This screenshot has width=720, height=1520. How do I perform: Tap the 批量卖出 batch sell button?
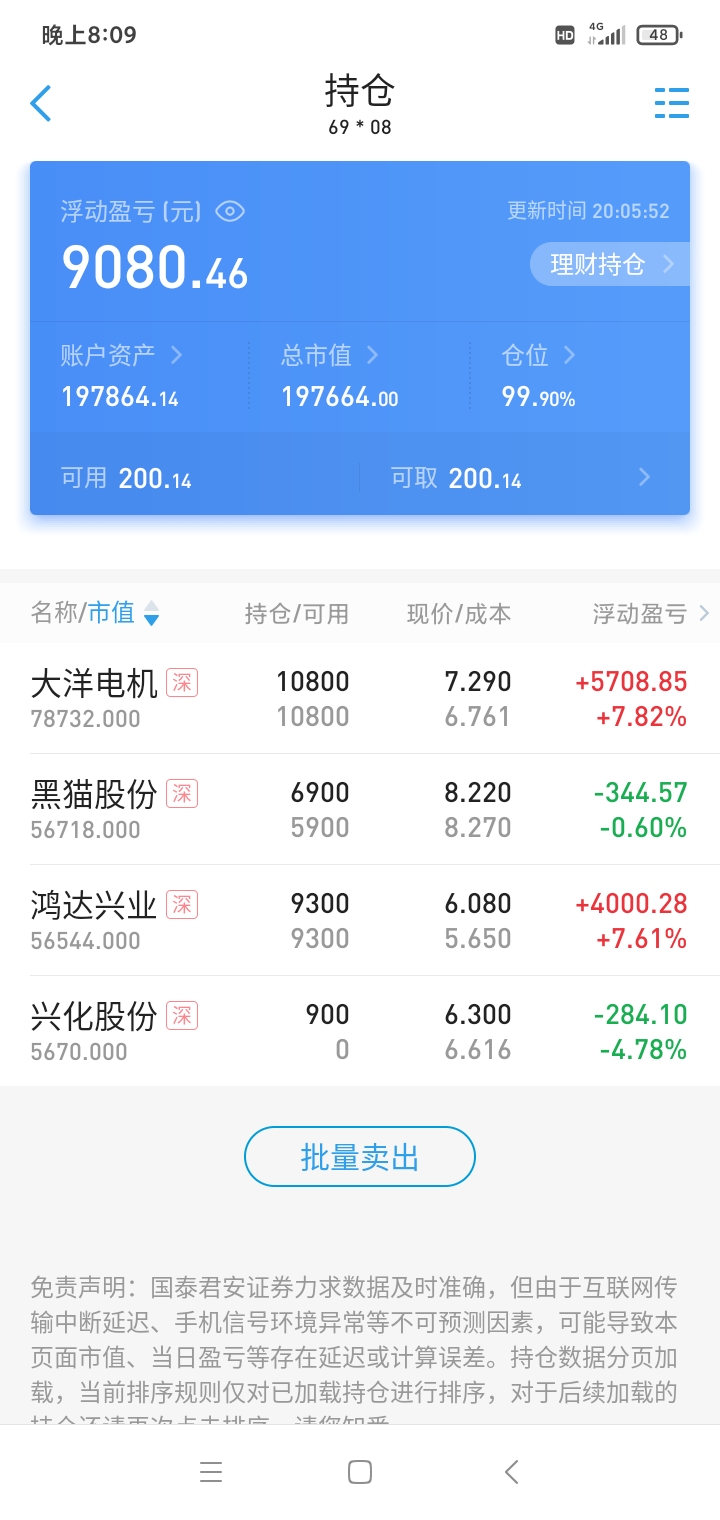[360, 1157]
